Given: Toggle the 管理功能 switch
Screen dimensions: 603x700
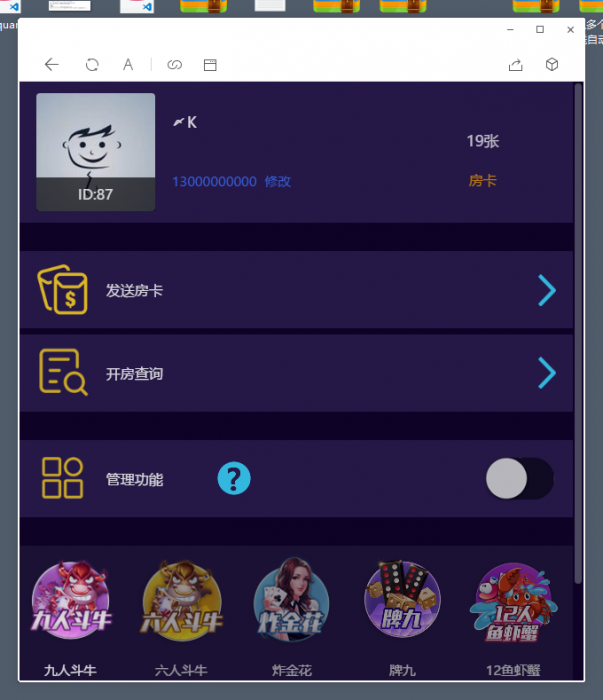Looking at the screenshot, I should (x=519, y=479).
